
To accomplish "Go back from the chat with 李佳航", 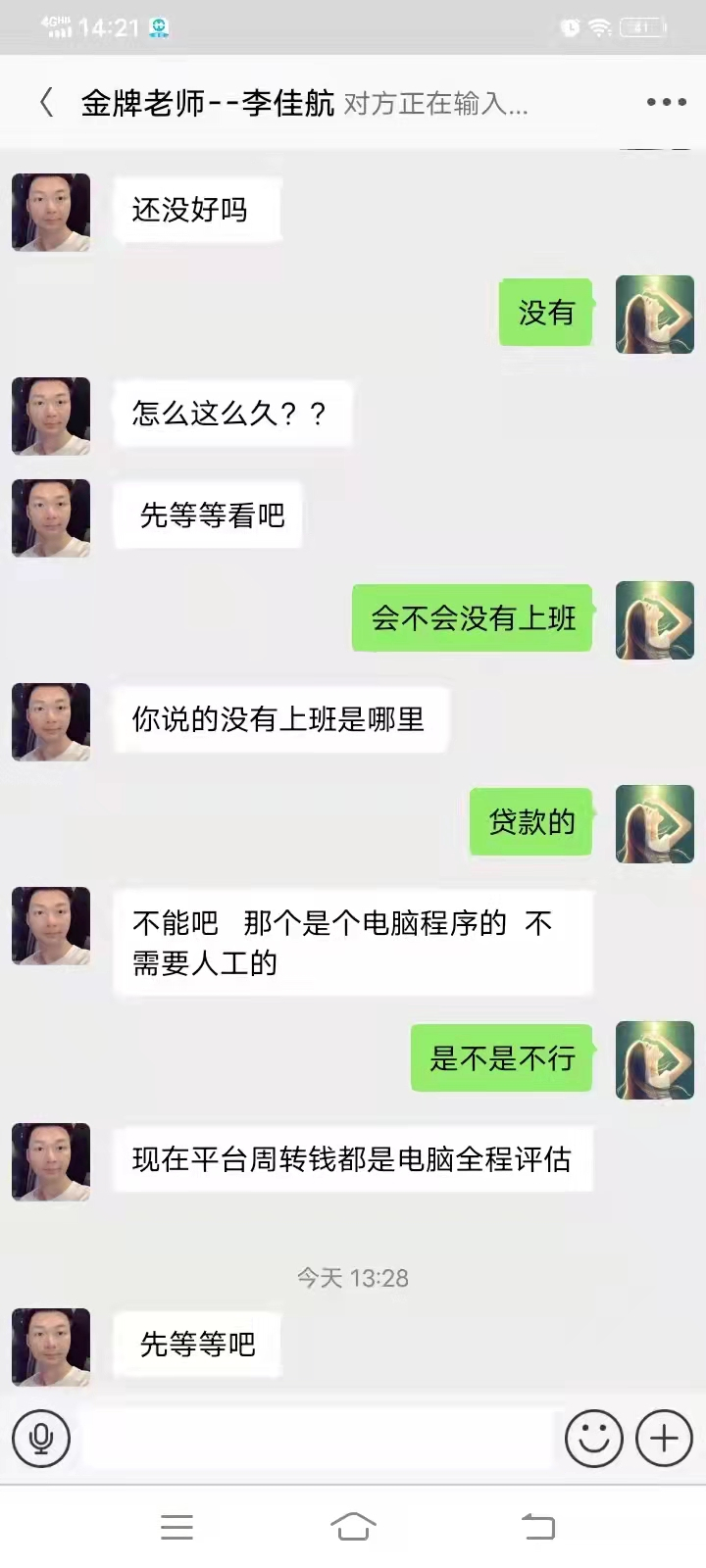I will 45,102.
